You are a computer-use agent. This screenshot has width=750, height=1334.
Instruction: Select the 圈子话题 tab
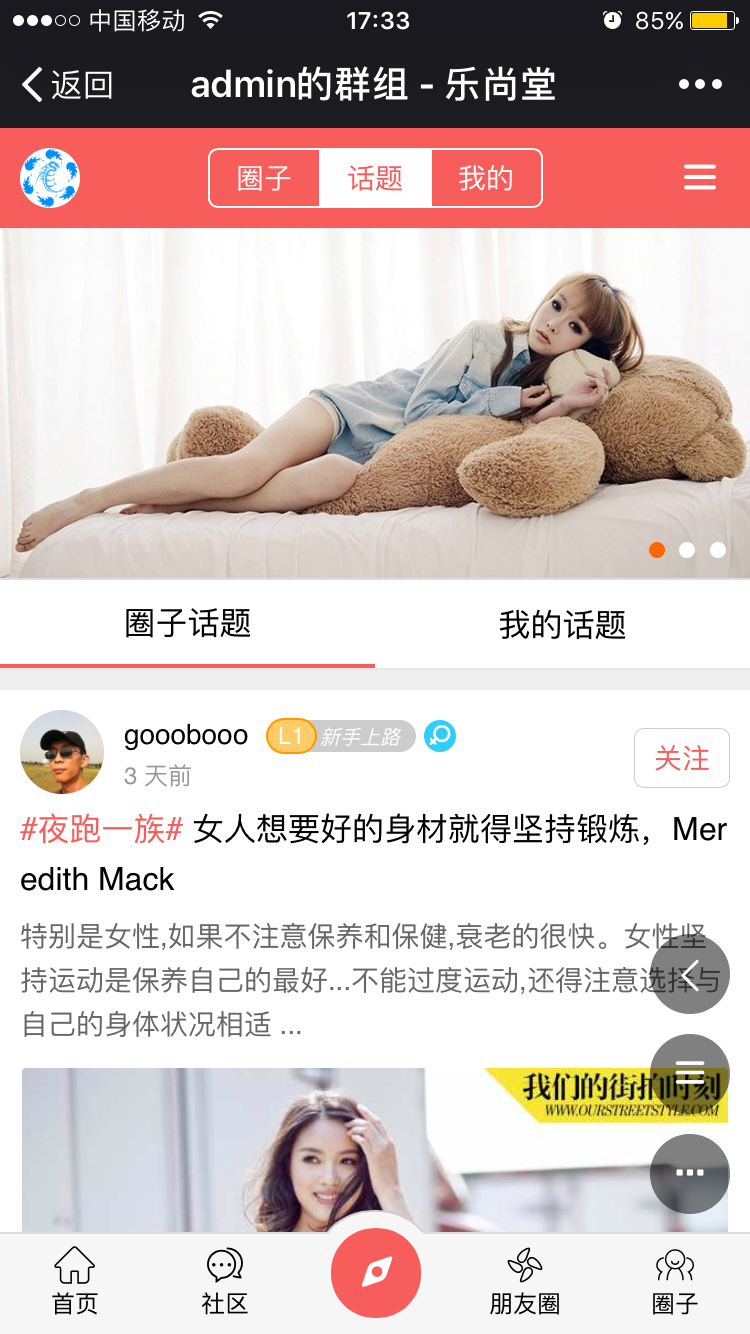pyautogui.click(x=187, y=624)
